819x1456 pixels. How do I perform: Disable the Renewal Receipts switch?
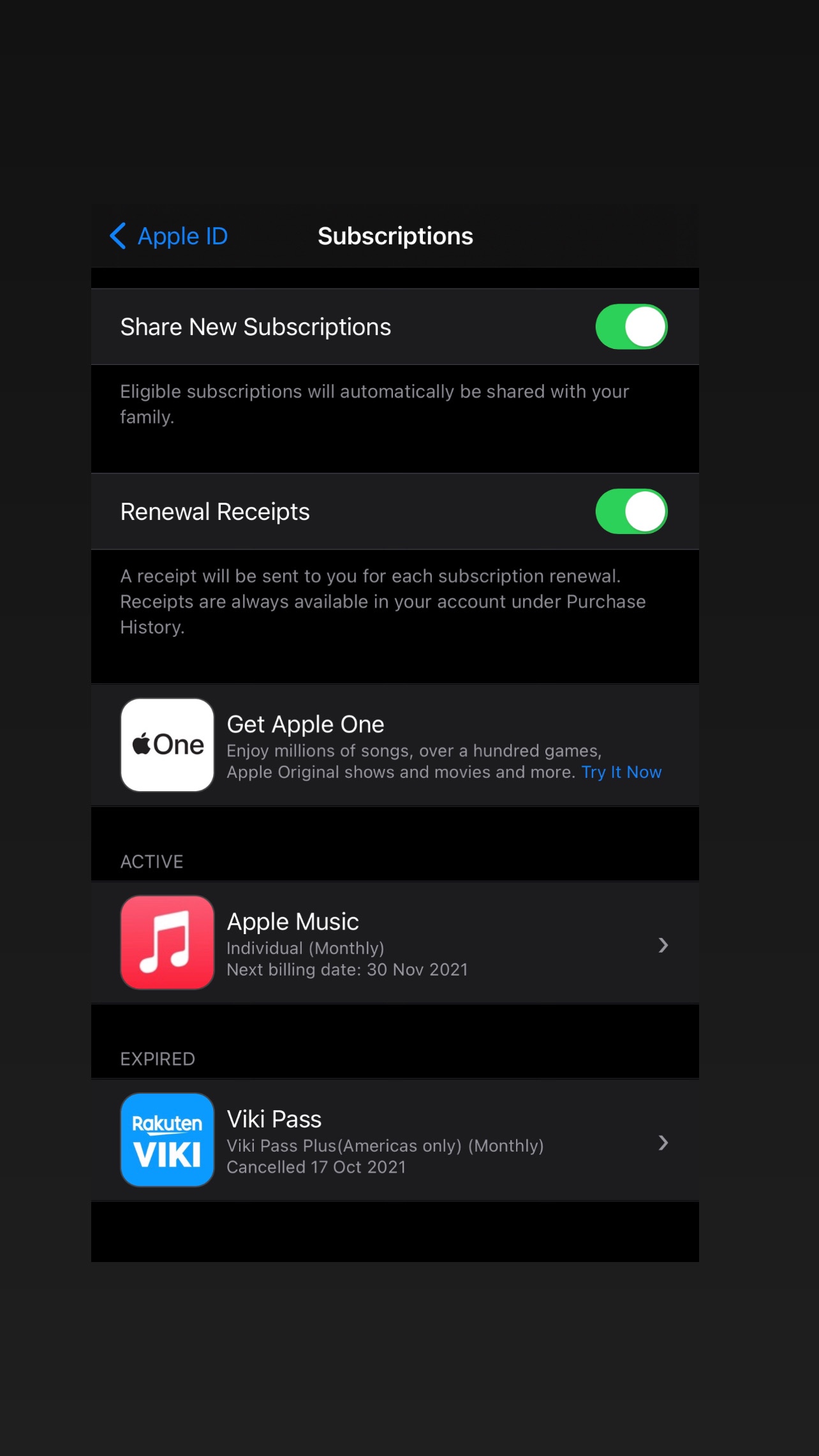(631, 511)
